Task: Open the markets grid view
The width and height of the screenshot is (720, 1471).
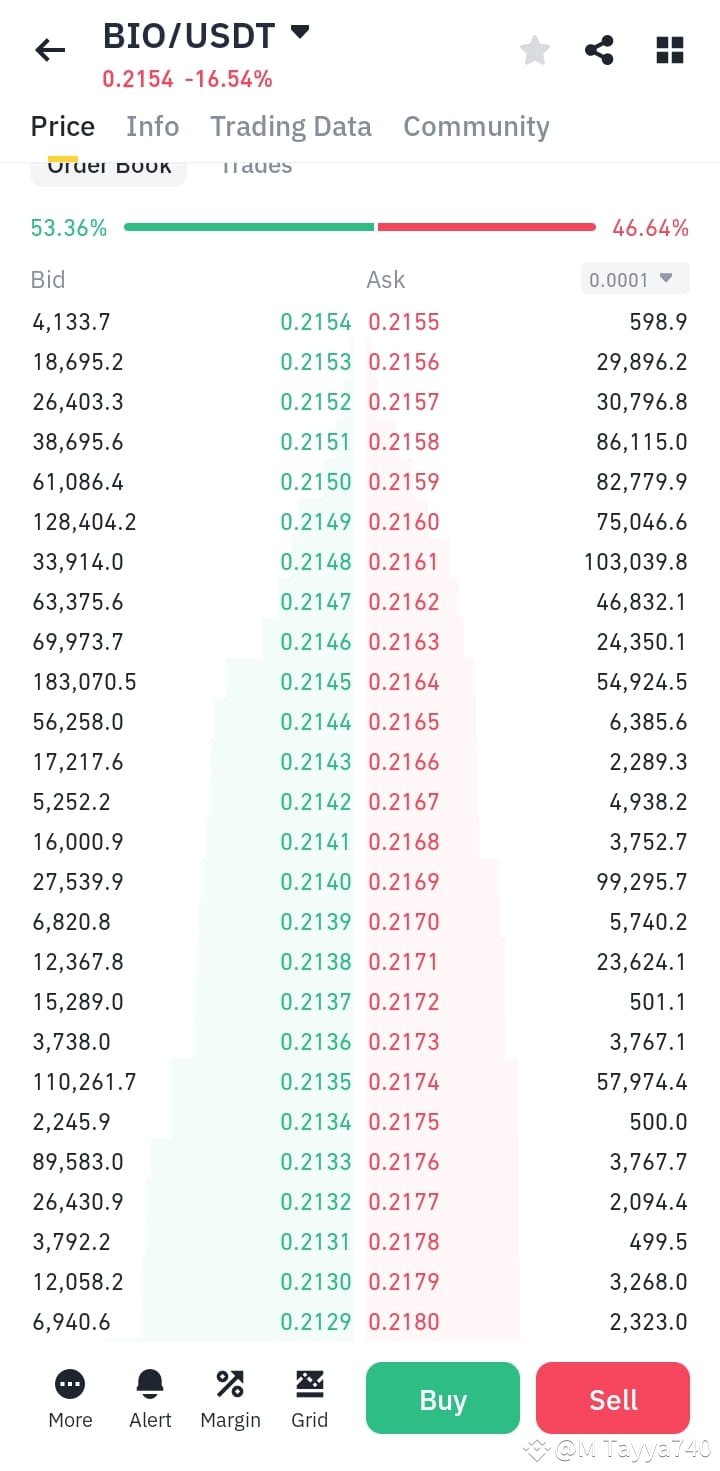Action: 669,49
